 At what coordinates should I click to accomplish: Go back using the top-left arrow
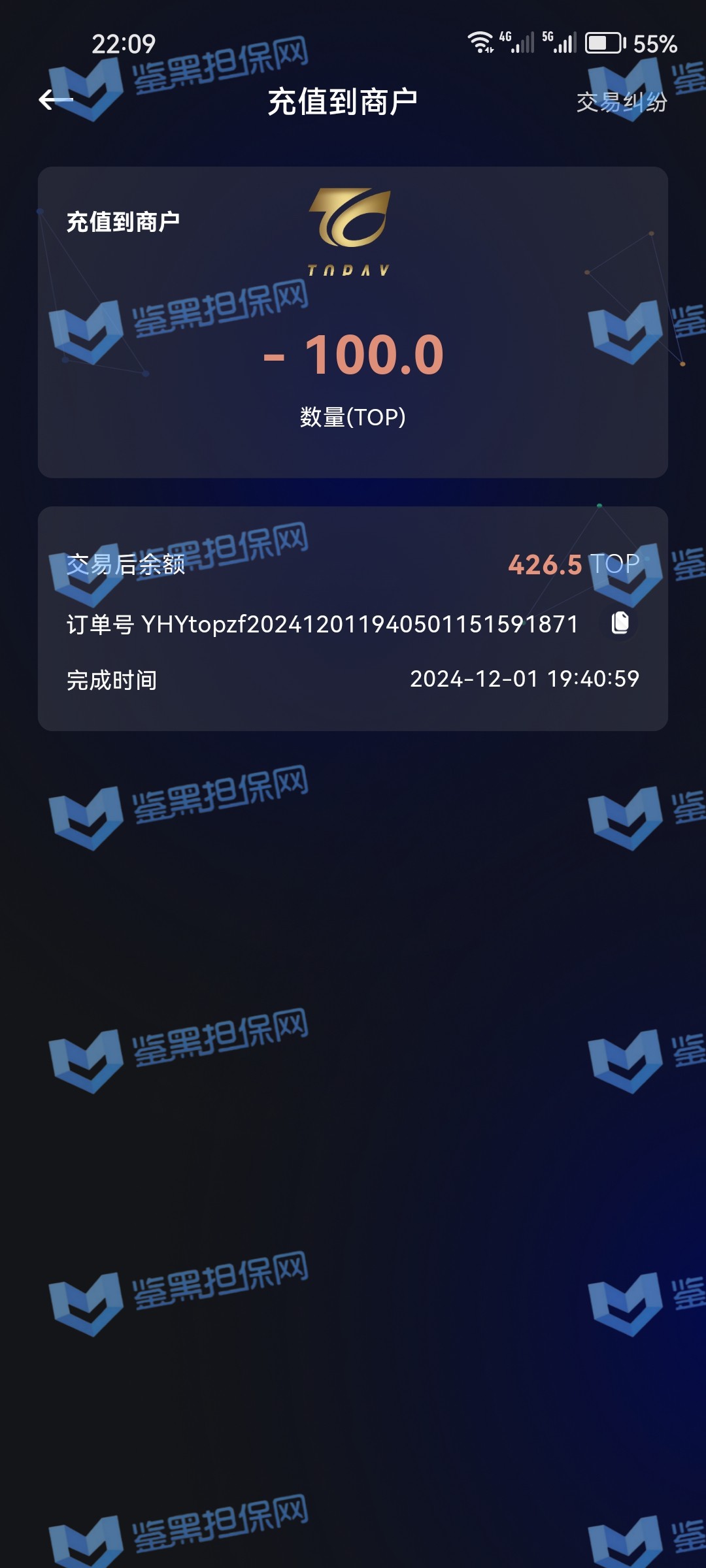[55, 100]
